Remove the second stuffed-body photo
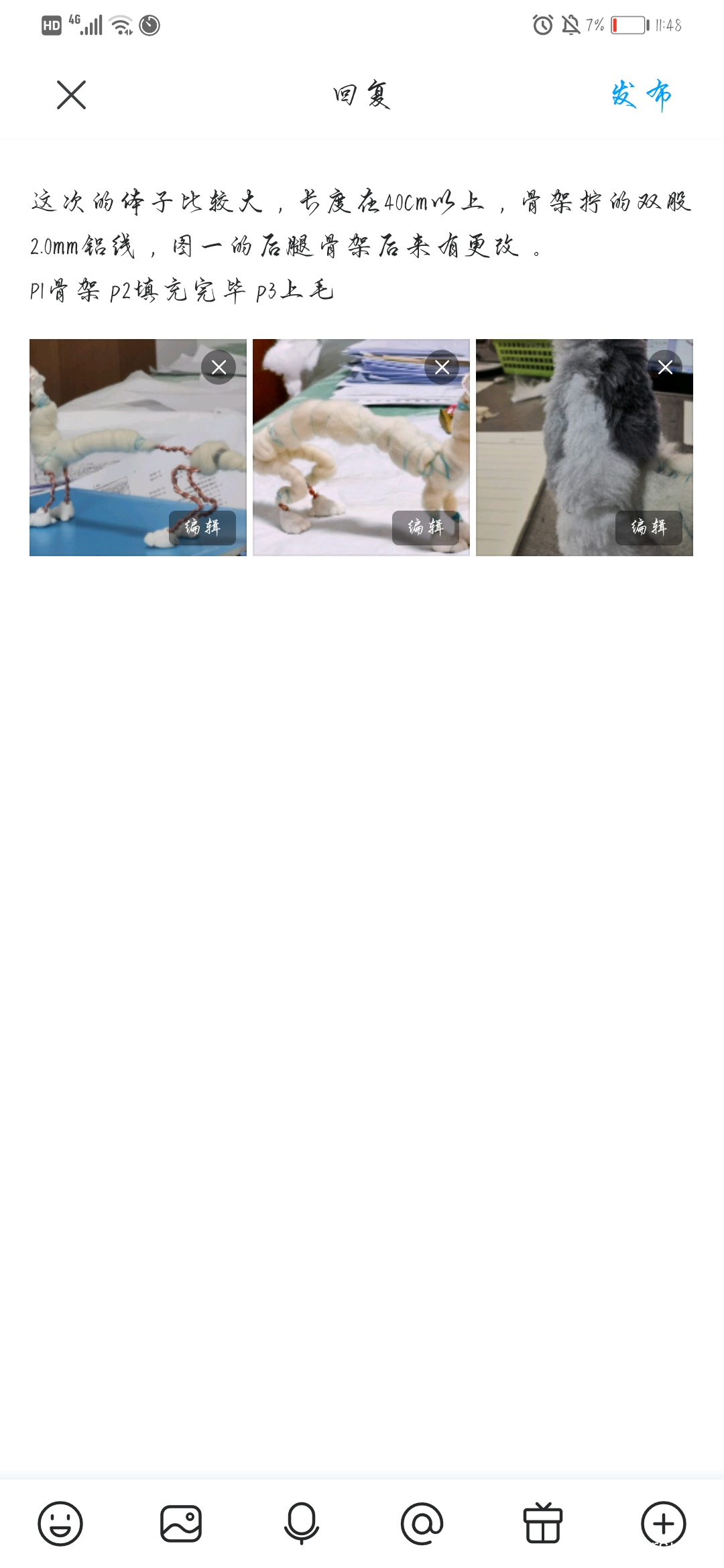 tap(442, 367)
